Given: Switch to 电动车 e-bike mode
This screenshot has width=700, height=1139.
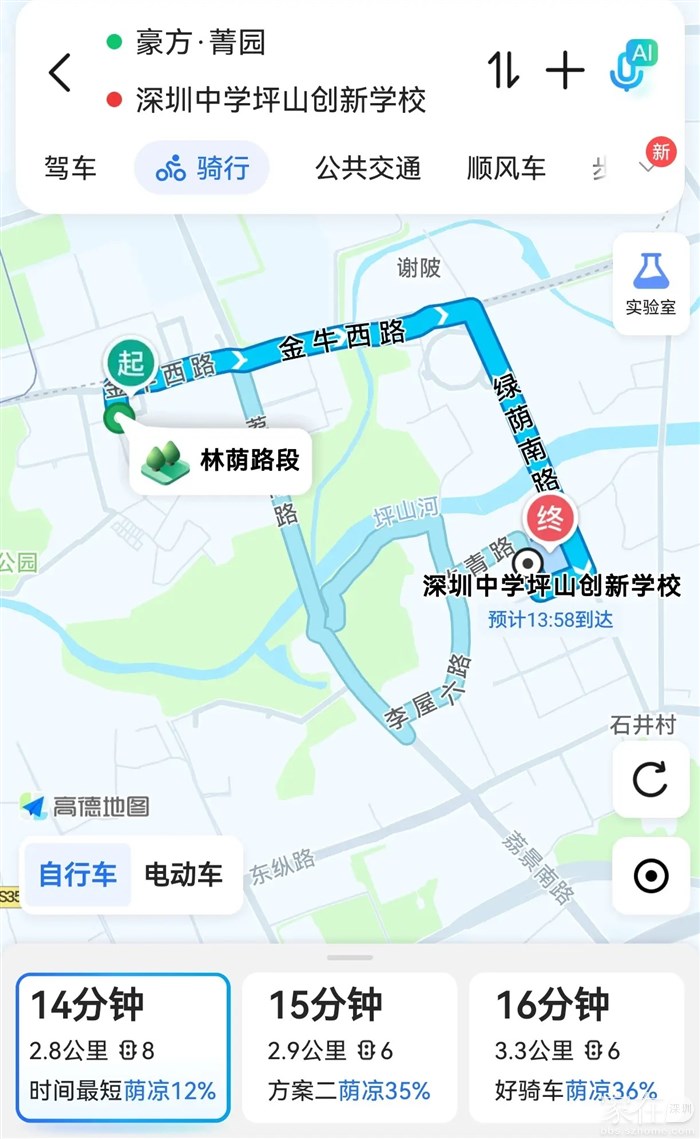Looking at the screenshot, I should tap(184, 875).
